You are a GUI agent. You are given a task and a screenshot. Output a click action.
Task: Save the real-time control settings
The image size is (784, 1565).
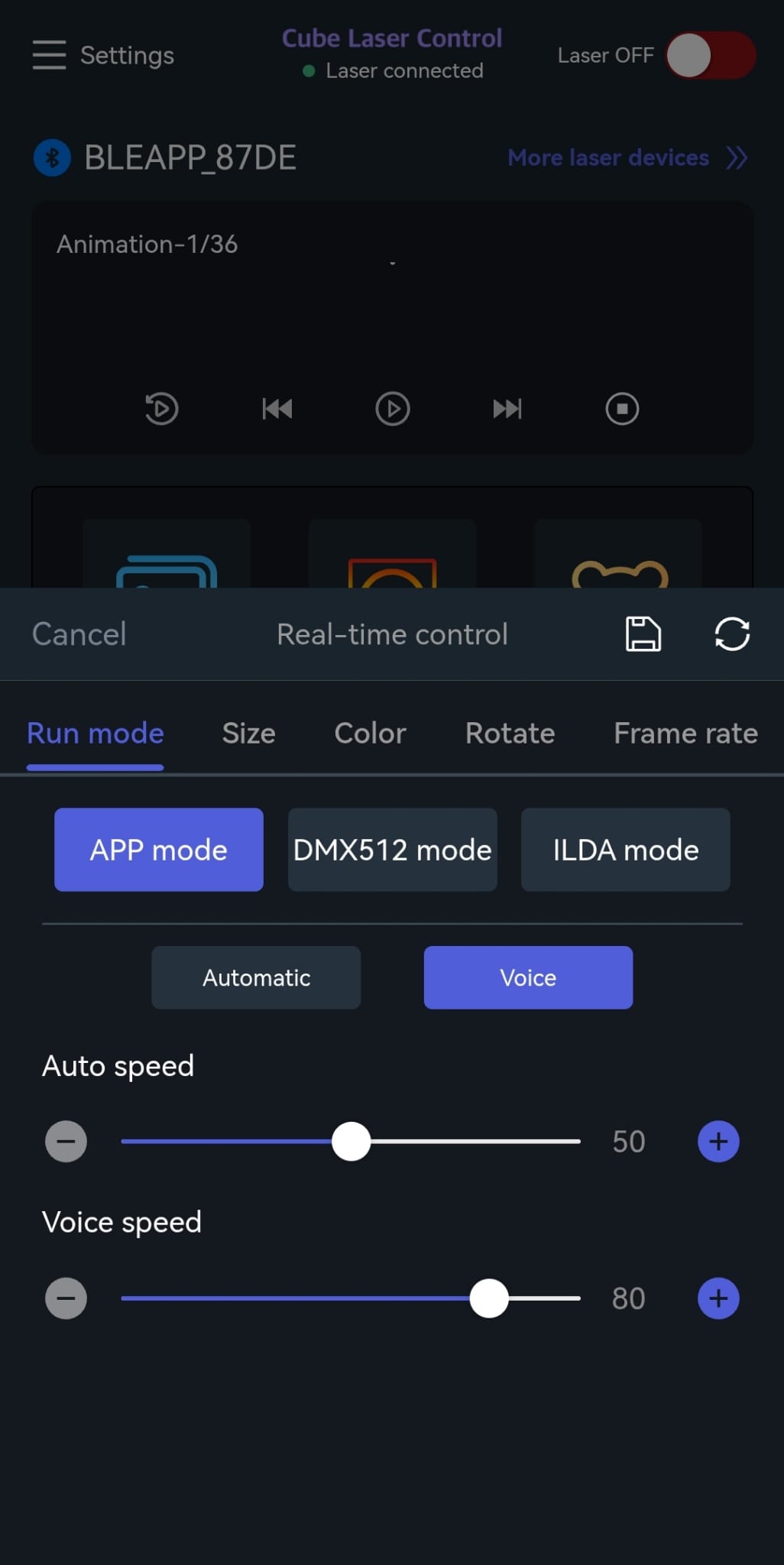pos(643,634)
